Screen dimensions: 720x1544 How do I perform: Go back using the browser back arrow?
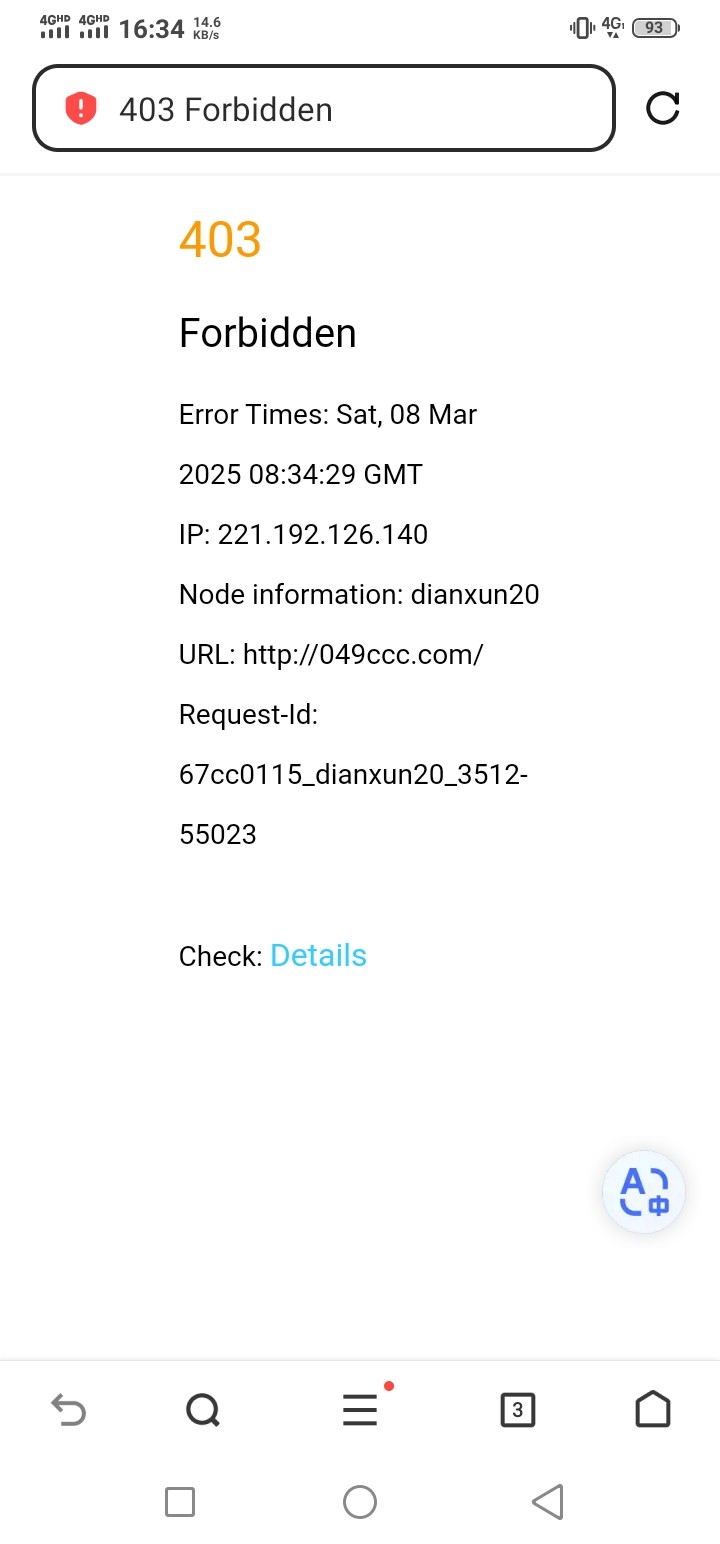[x=68, y=1410]
